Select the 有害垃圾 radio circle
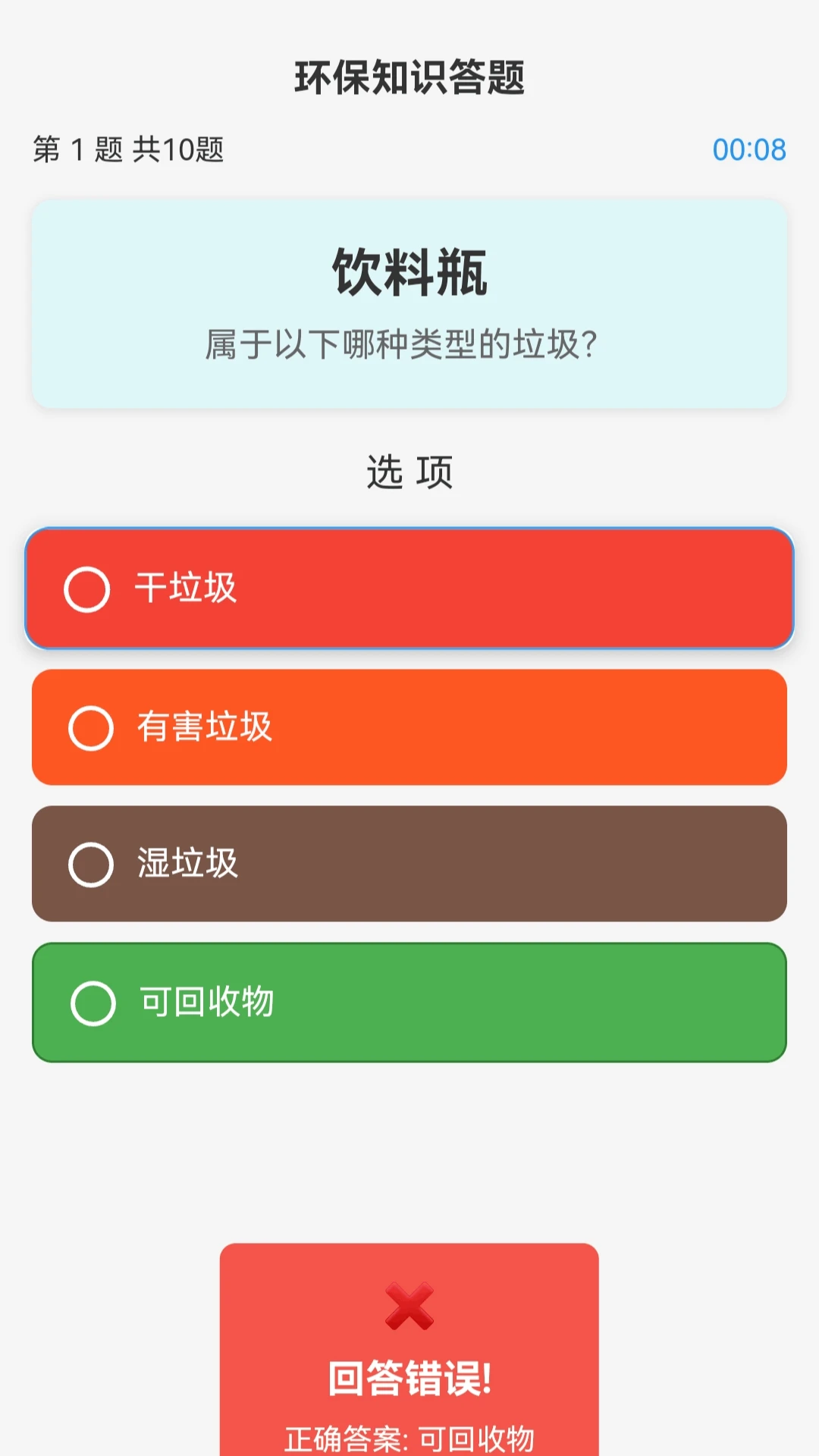 89,727
